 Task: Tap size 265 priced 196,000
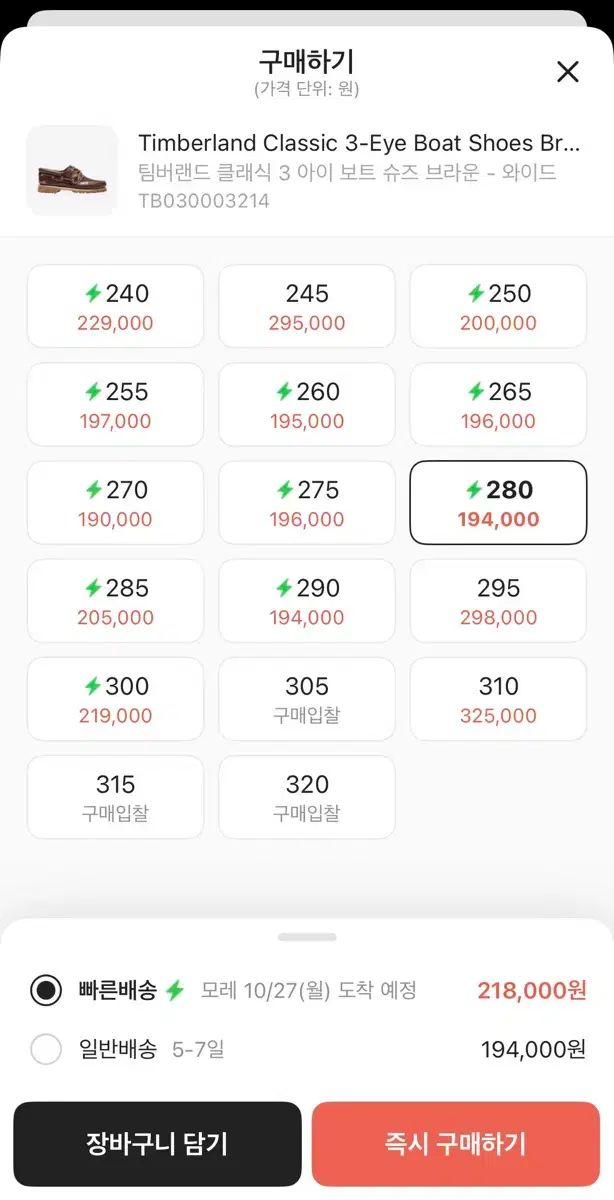pos(498,405)
